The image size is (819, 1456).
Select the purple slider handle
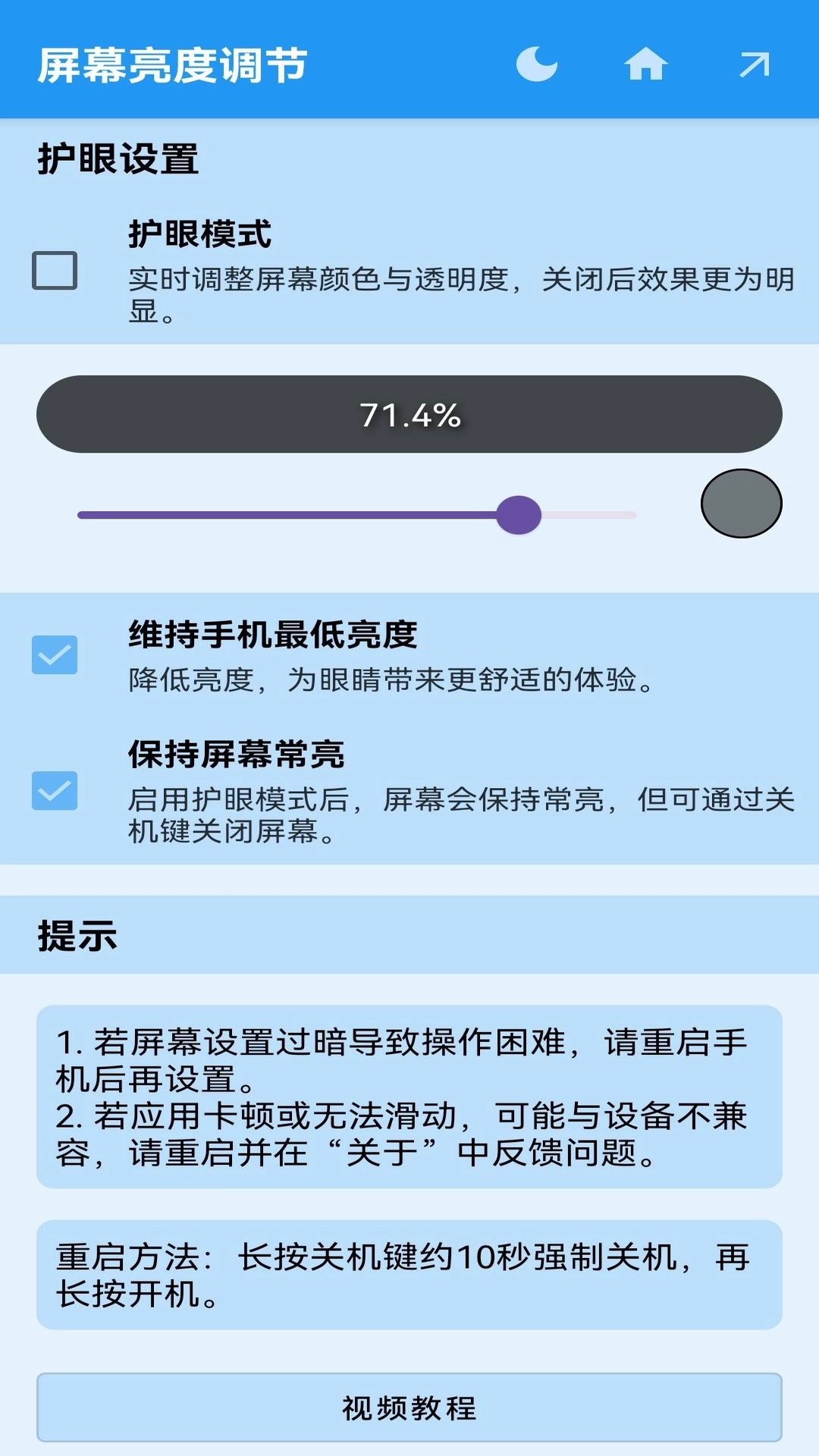[518, 514]
